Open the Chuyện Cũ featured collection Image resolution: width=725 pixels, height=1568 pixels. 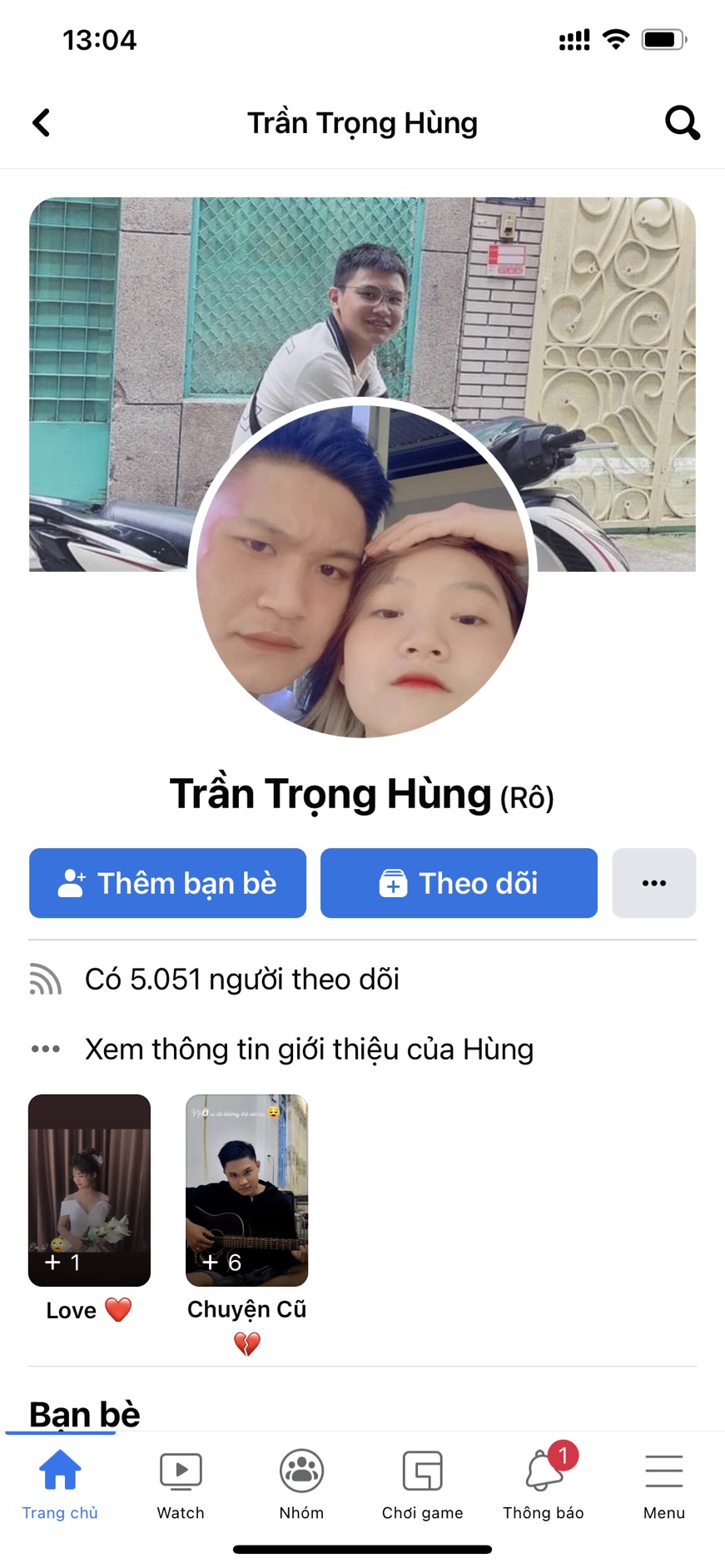(x=246, y=1190)
